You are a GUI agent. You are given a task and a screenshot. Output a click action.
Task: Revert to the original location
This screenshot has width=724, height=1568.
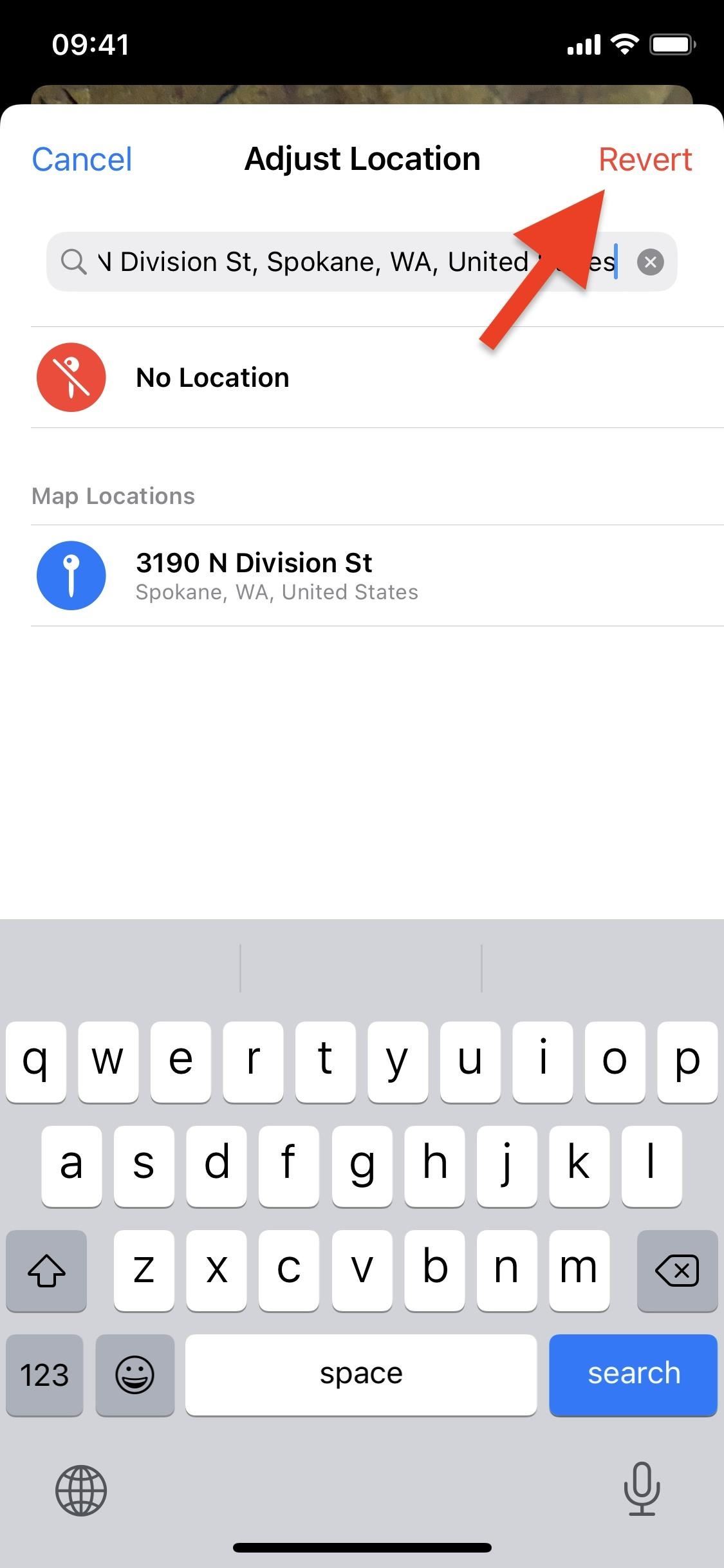tap(645, 160)
